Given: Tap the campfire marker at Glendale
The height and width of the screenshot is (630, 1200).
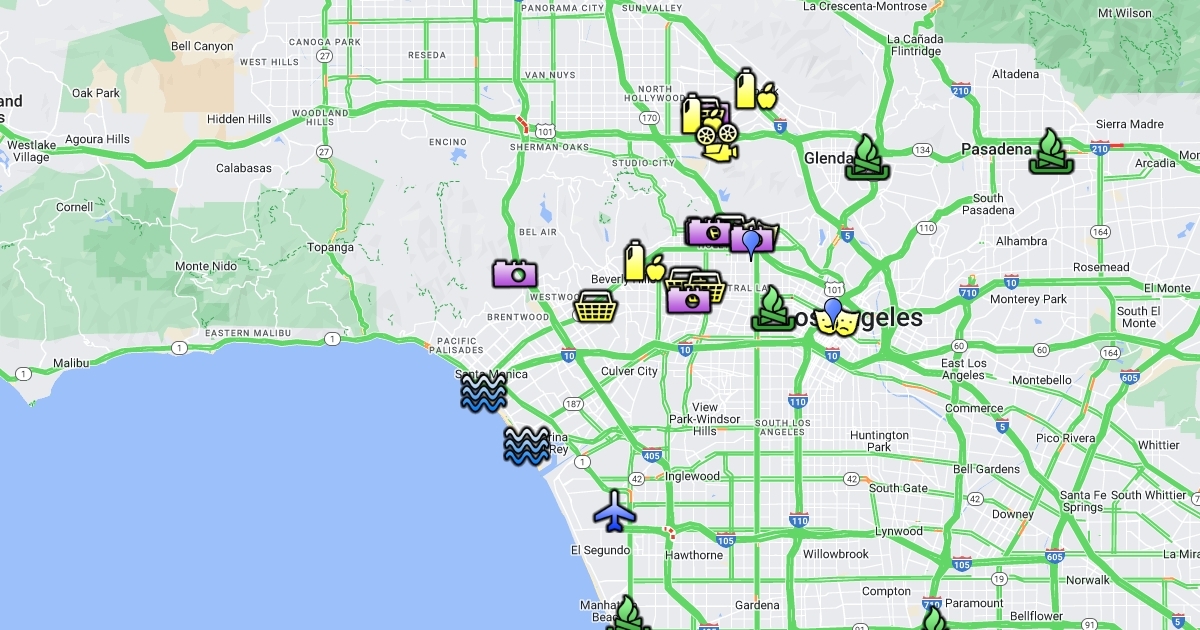Looking at the screenshot, I should pyautogui.click(x=866, y=158).
